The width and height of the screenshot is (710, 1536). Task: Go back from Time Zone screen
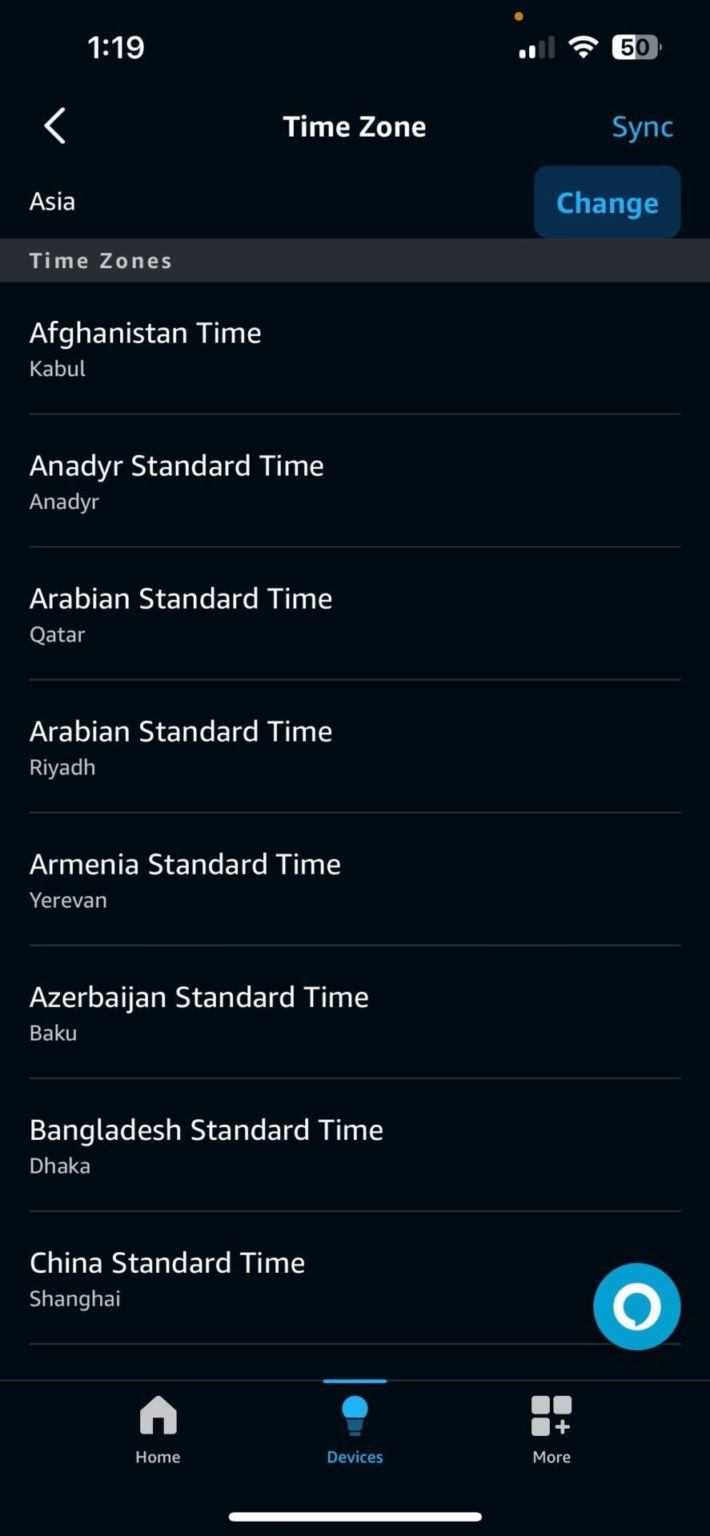pos(55,127)
